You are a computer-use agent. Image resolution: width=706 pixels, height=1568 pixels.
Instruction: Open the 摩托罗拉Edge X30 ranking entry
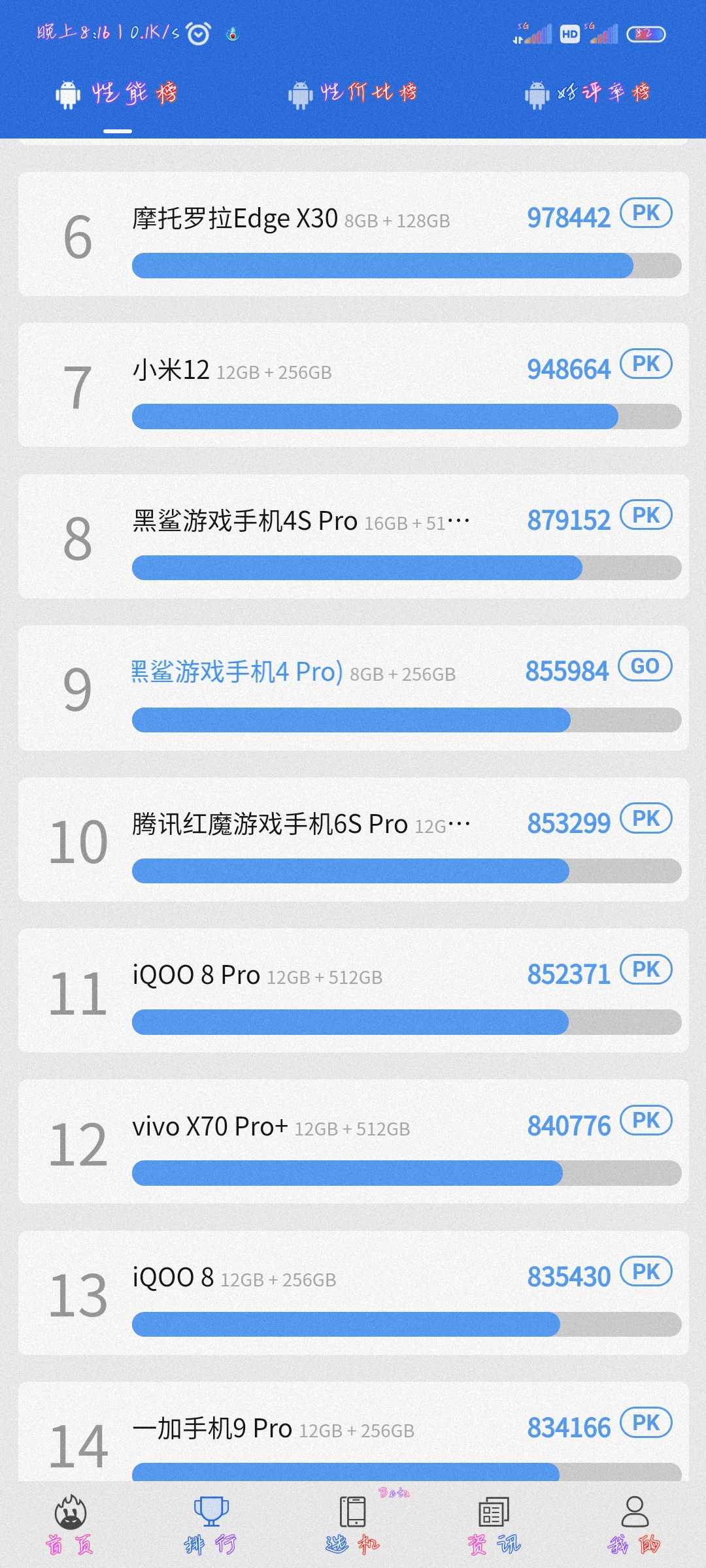click(x=353, y=234)
